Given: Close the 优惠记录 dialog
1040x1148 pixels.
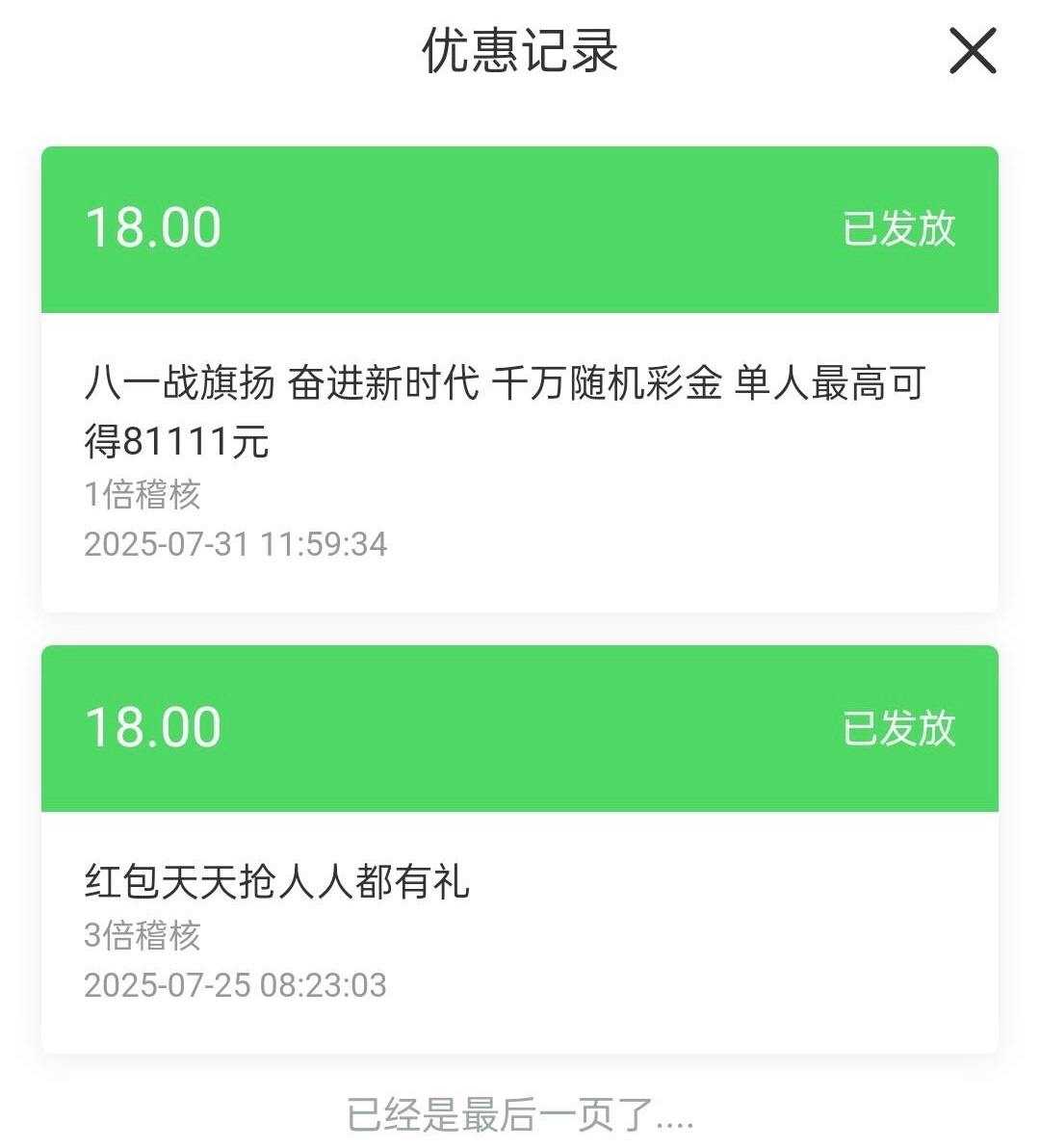Looking at the screenshot, I should click(x=973, y=51).
